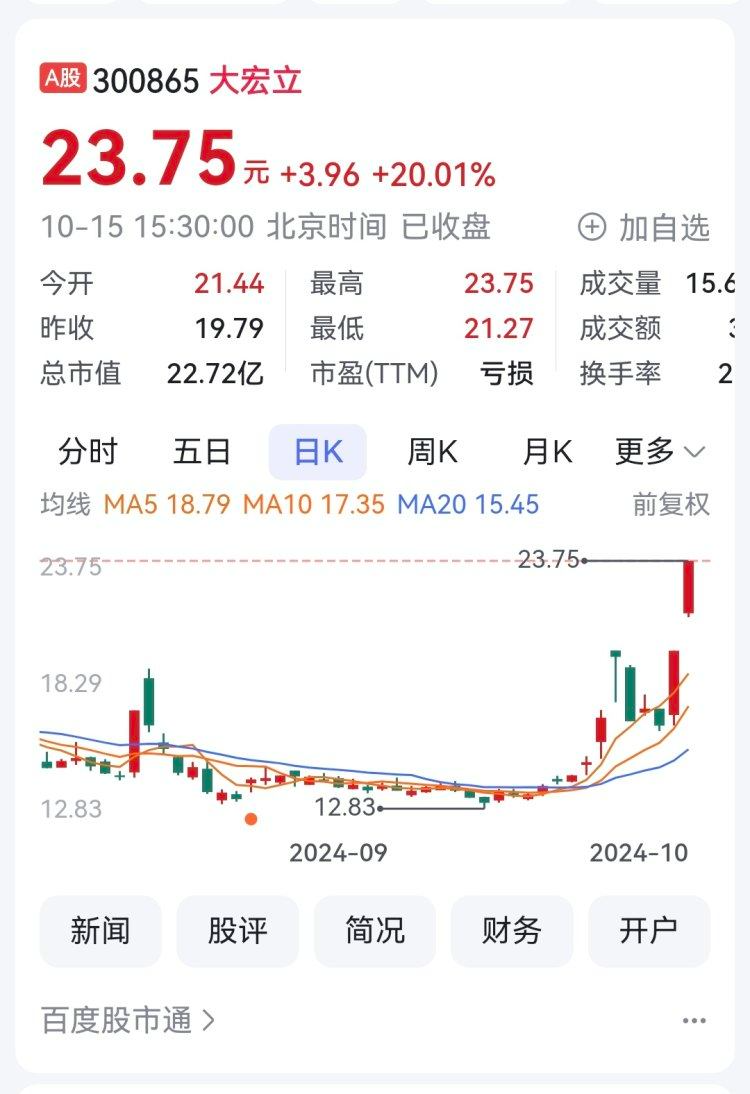Expand the 更多 chart options dropdown
Image resolution: width=750 pixels, height=1094 pixels.
tap(660, 452)
